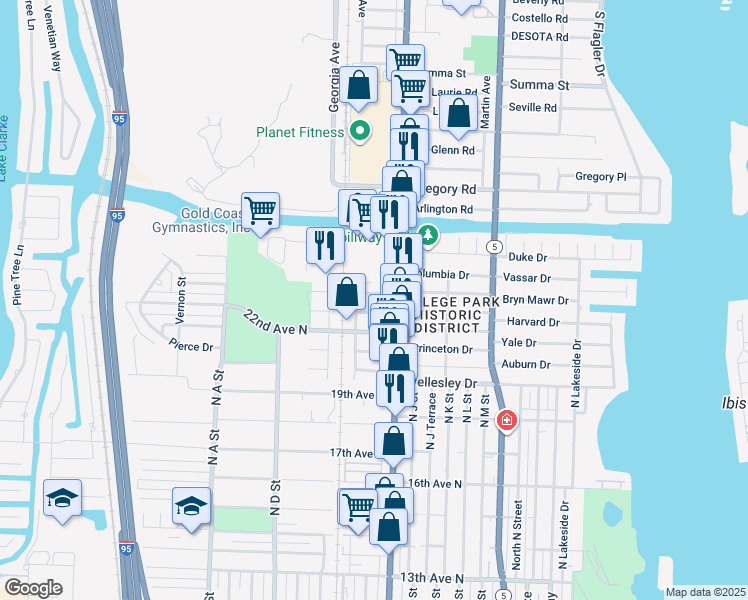Select the restaurant marker at 19th Ave

click(395, 393)
